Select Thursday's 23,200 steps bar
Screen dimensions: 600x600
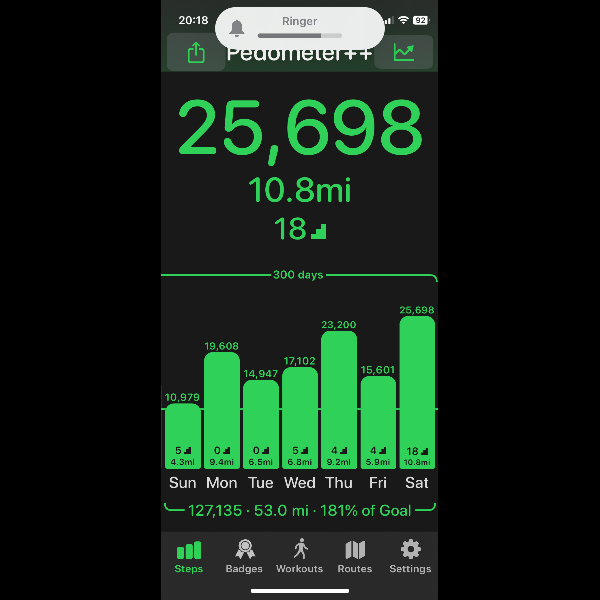point(339,400)
